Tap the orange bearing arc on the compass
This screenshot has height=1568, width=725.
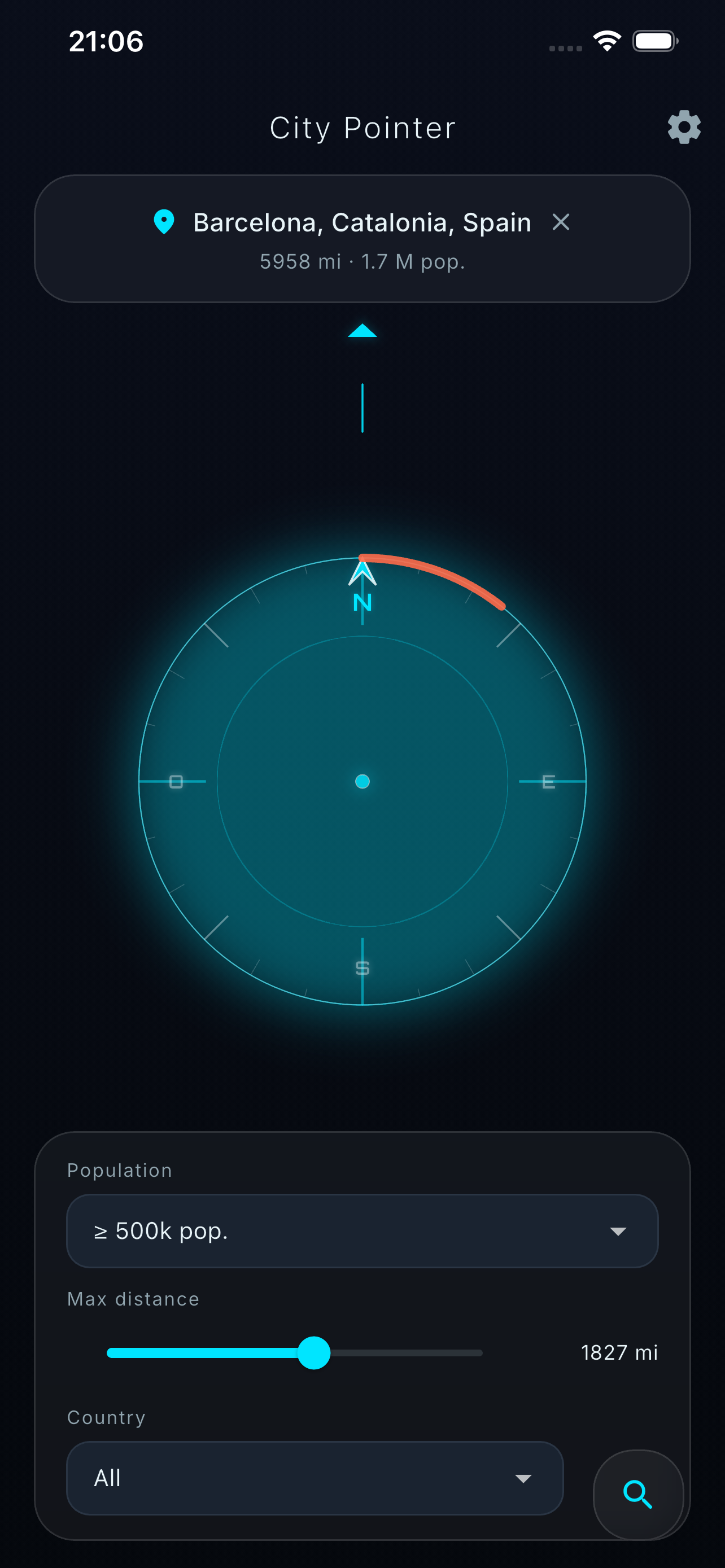click(x=438, y=572)
